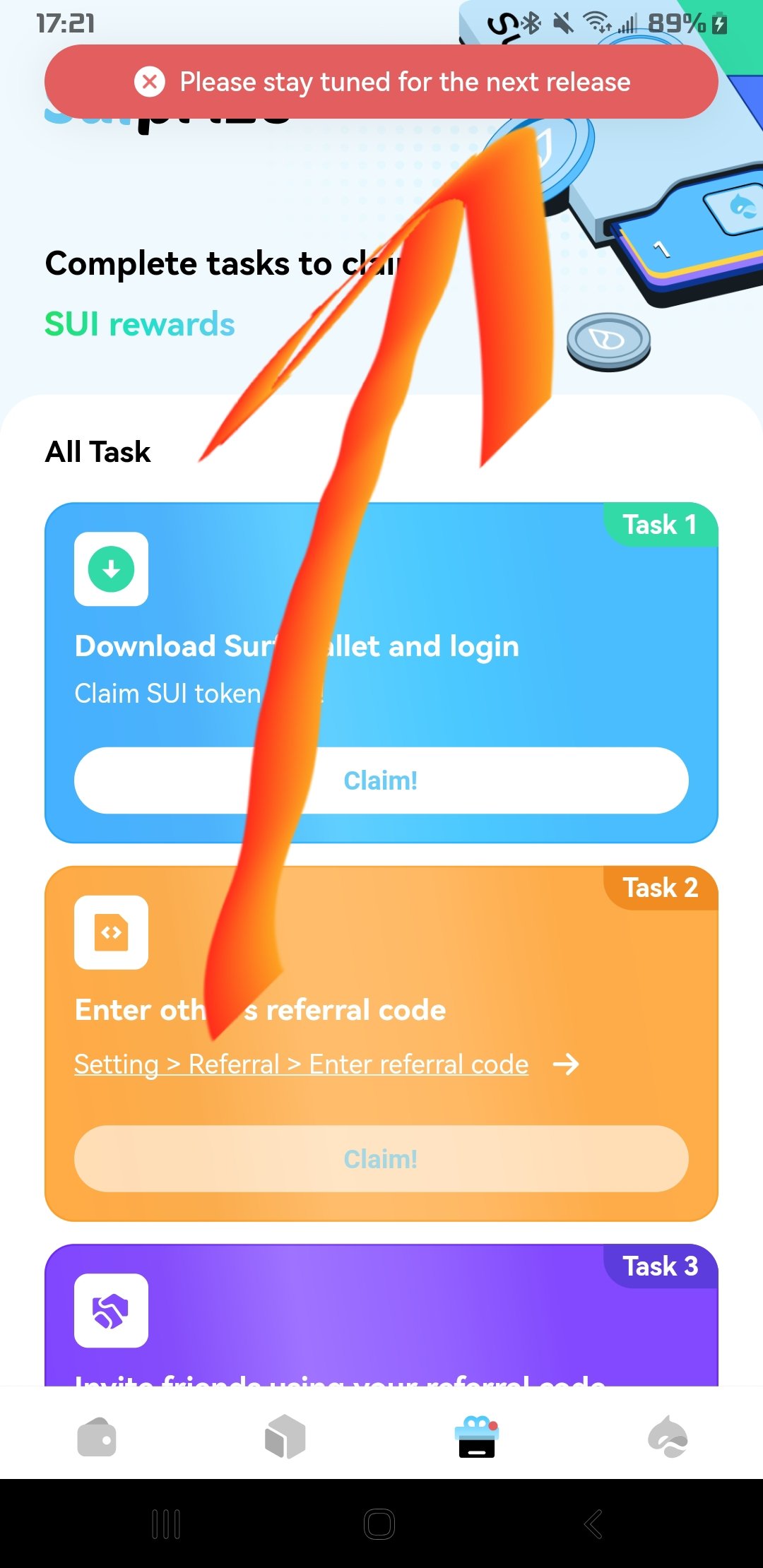The width and height of the screenshot is (763, 1568).
Task: Open recent apps from navigation bar
Action: click(x=167, y=1524)
